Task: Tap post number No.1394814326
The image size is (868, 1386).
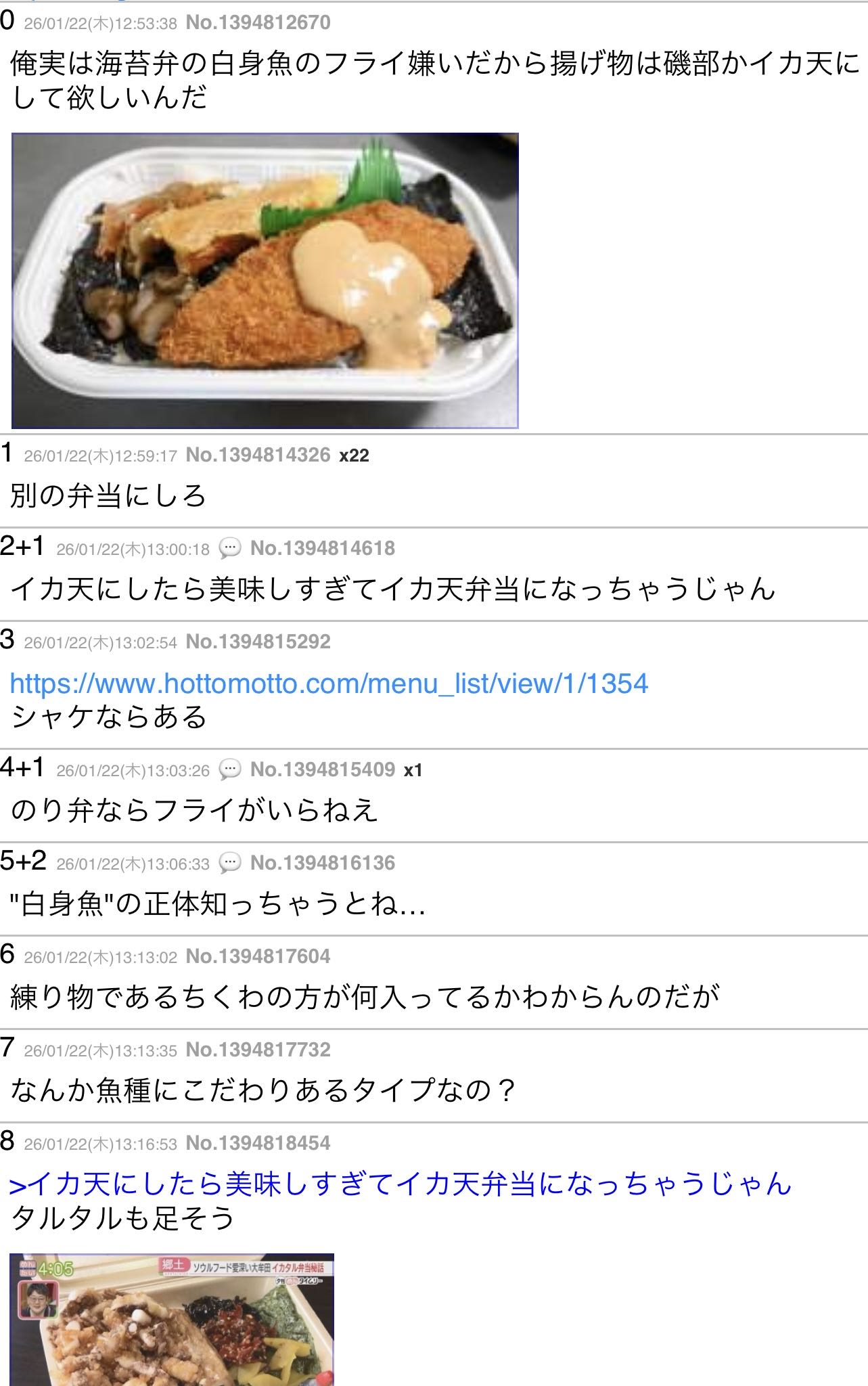Action: point(258,455)
